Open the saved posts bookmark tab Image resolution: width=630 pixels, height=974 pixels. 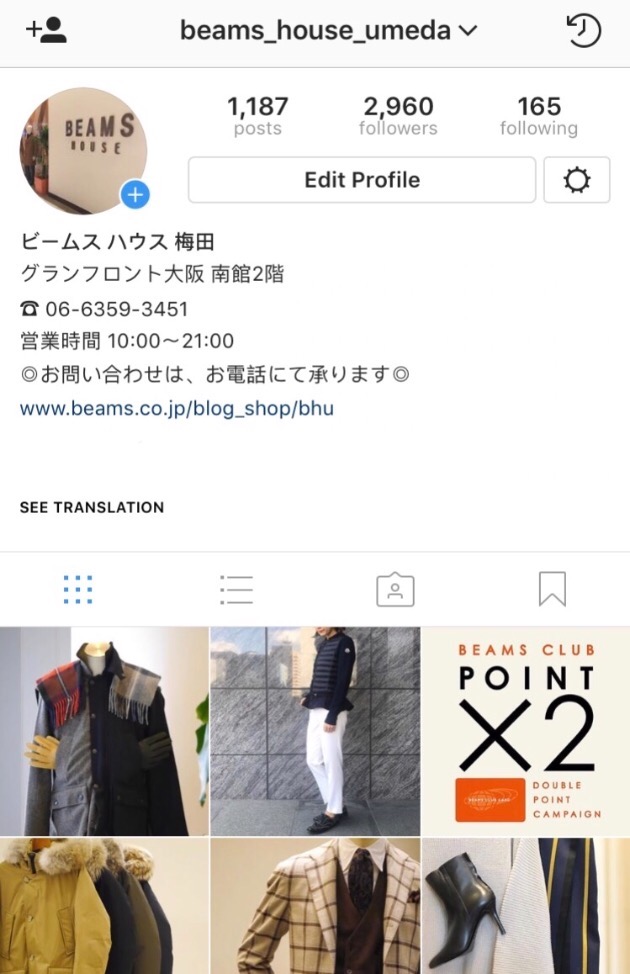pos(552,590)
